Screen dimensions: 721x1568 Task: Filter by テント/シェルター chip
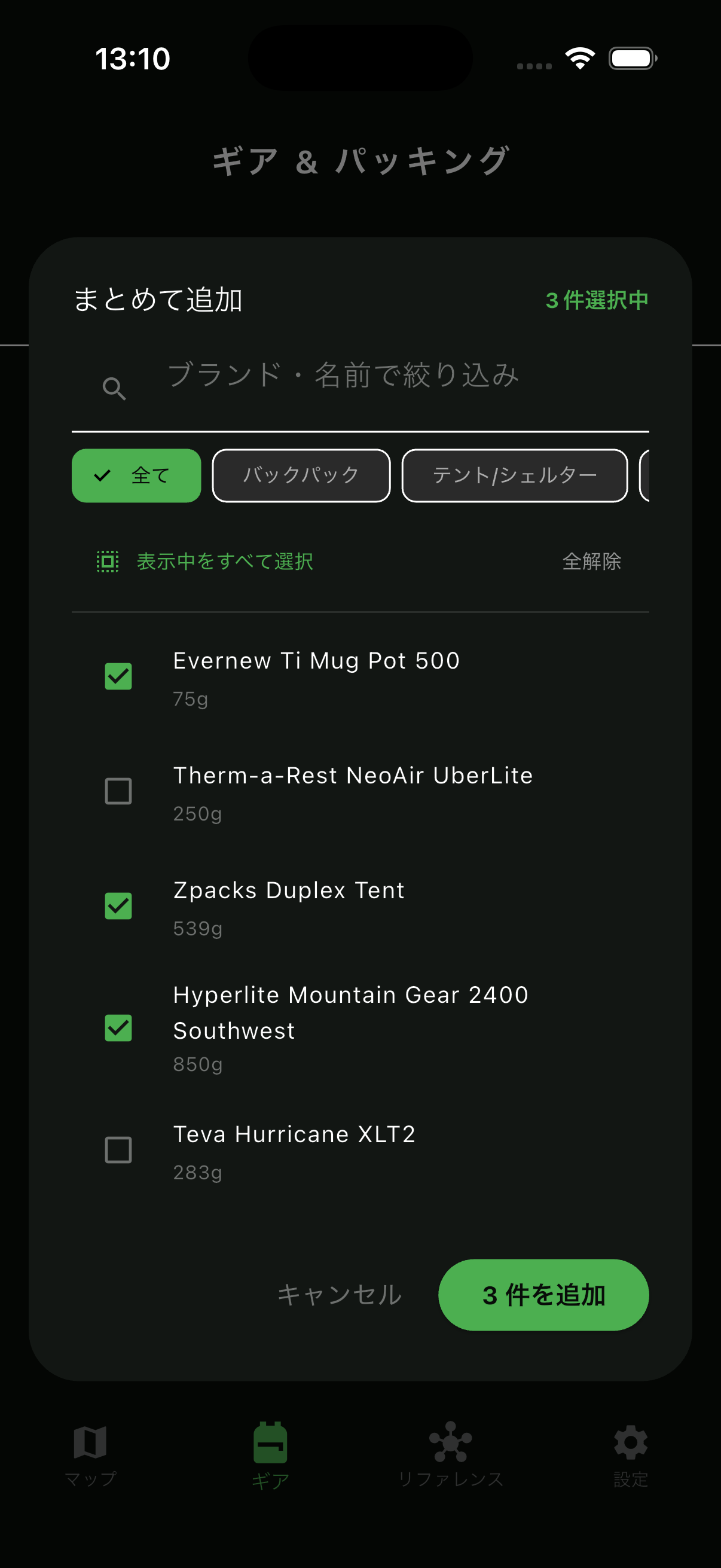coord(515,475)
